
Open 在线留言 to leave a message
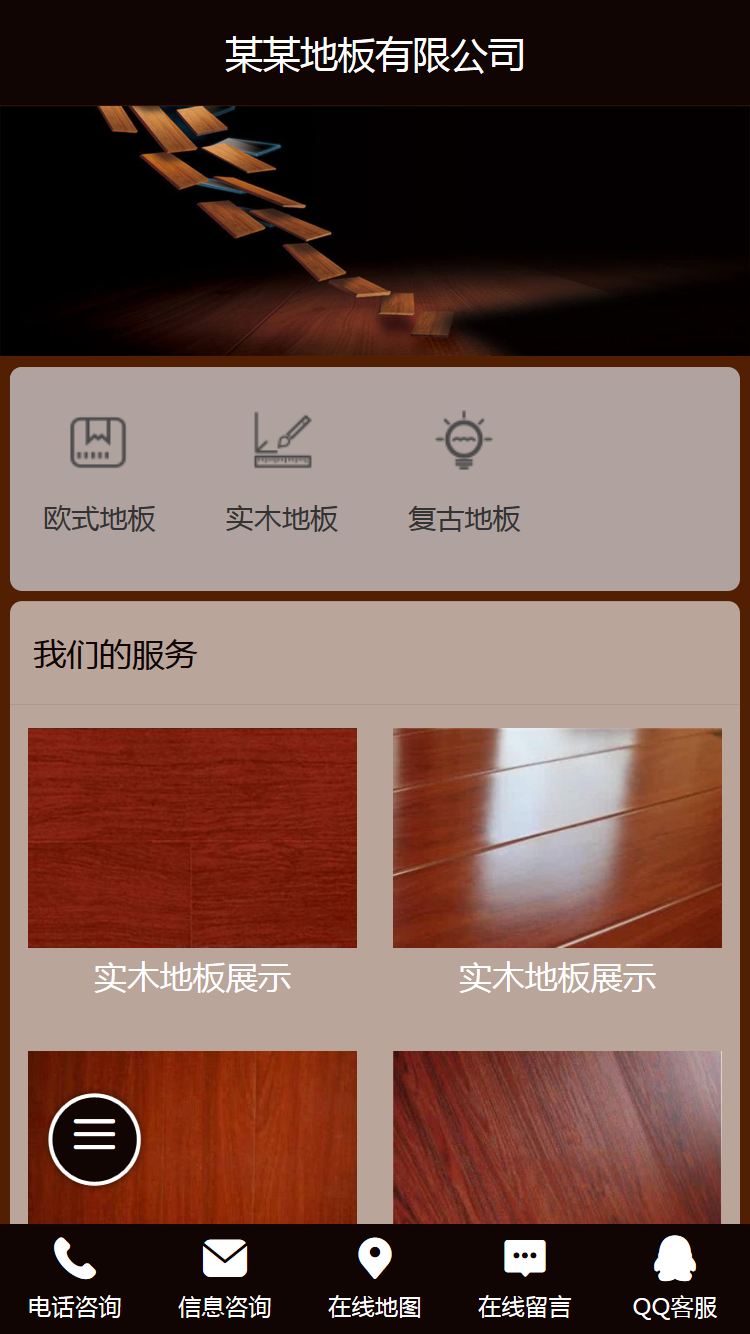pos(525,1278)
